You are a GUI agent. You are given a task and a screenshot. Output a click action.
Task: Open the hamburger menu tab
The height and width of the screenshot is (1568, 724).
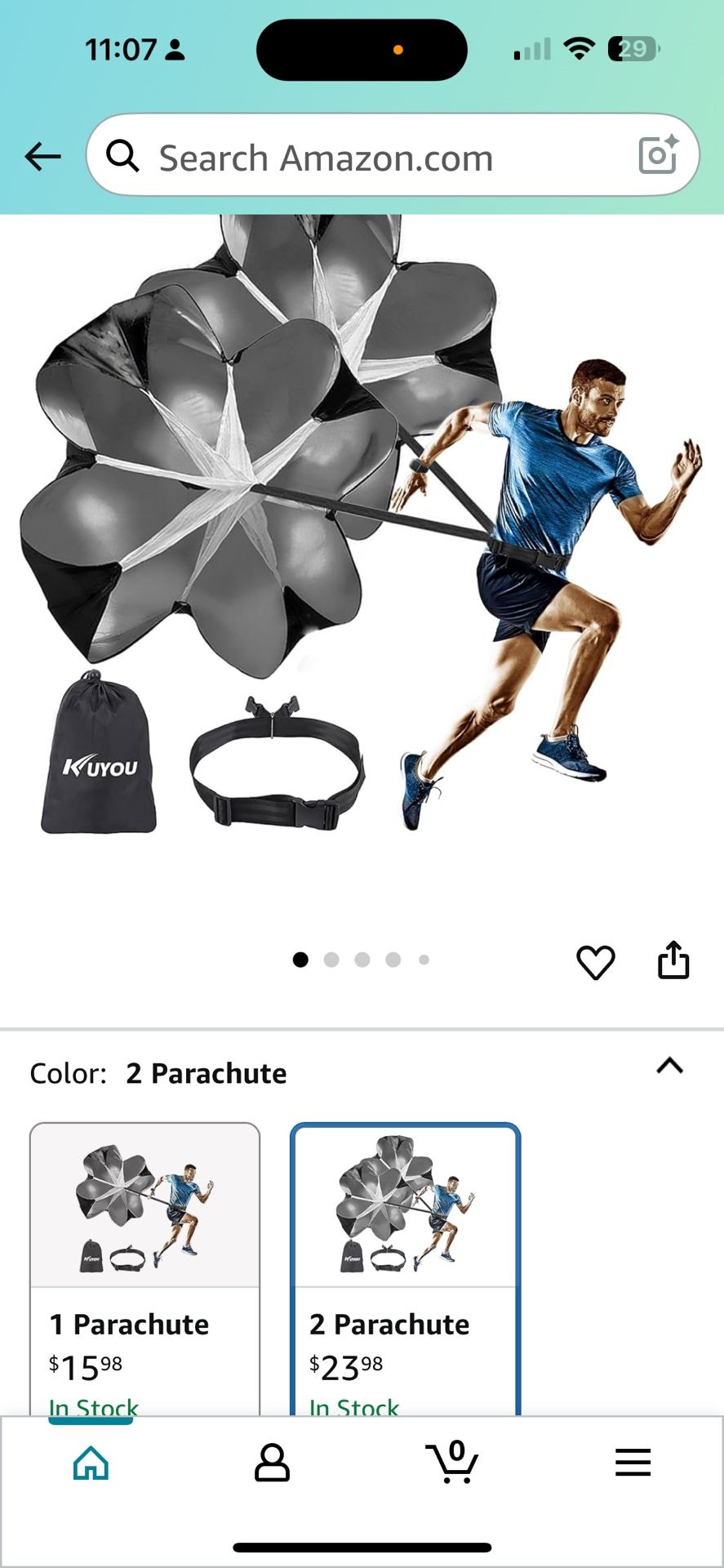pyautogui.click(x=633, y=1462)
